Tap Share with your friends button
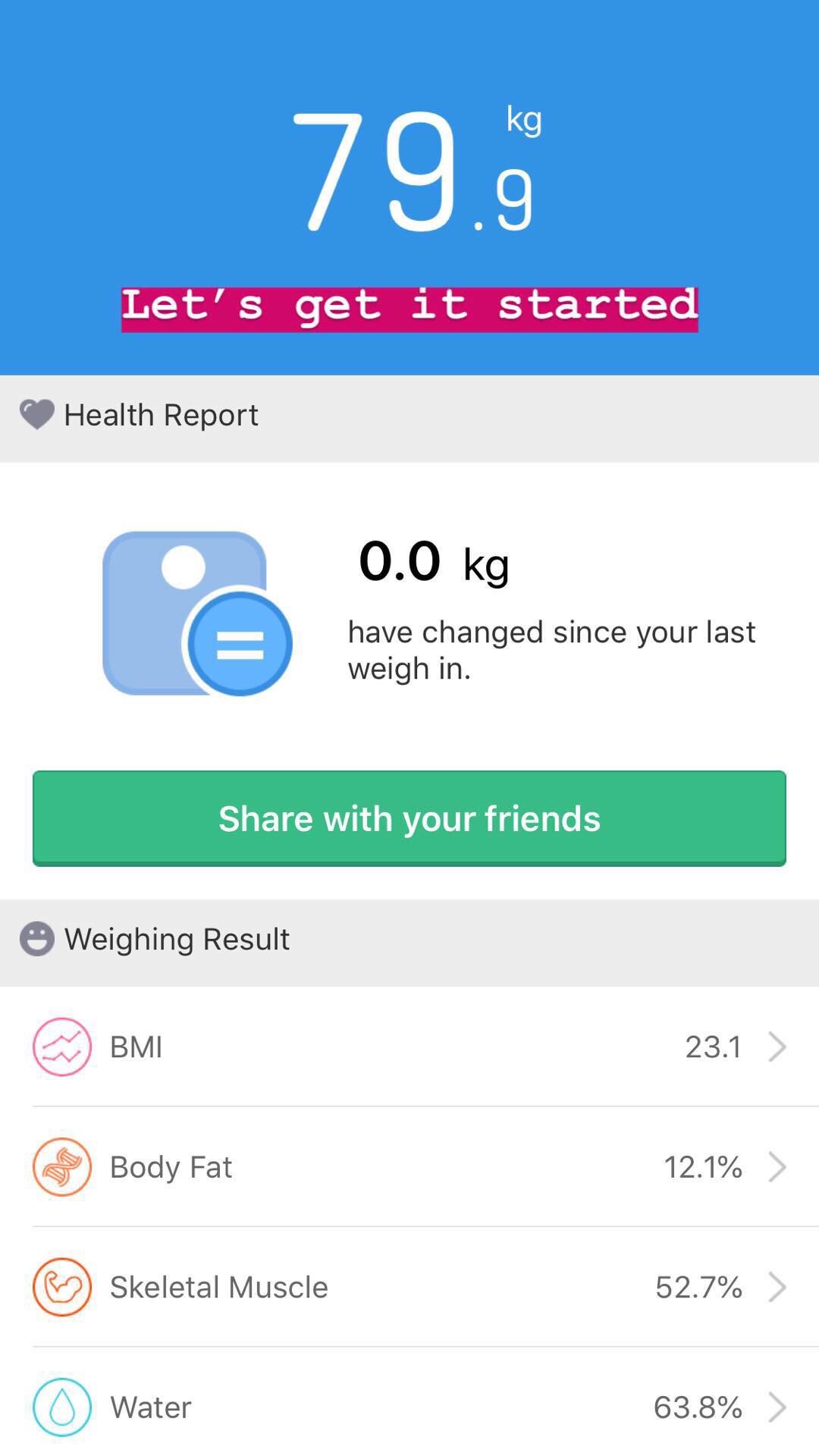The image size is (819, 1456). click(x=409, y=818)
